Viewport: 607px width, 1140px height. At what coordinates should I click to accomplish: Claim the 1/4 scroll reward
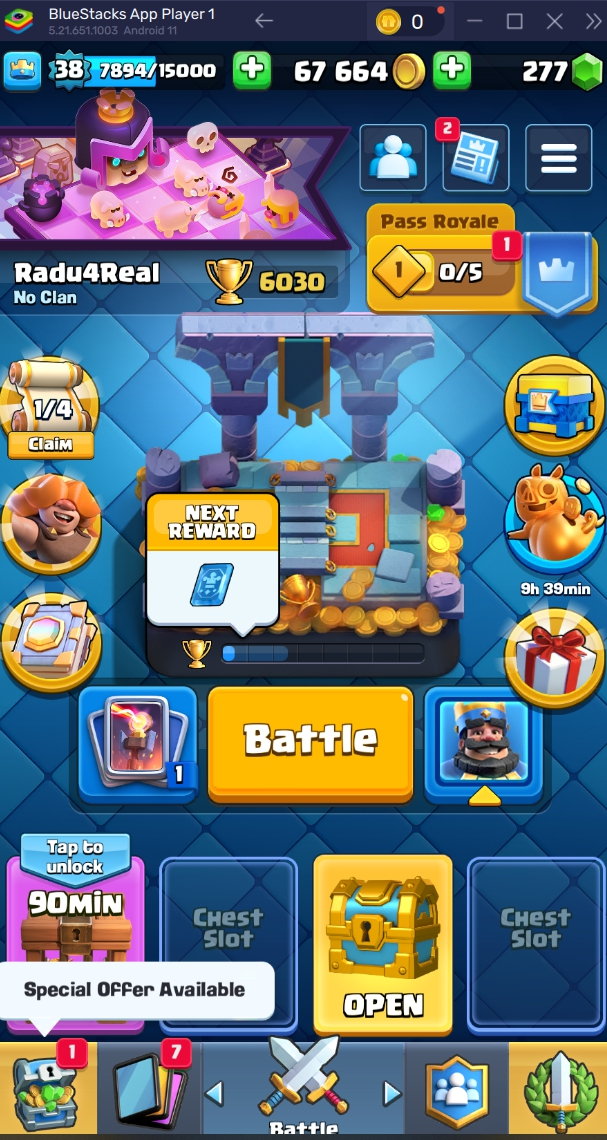tap(50, 410)
